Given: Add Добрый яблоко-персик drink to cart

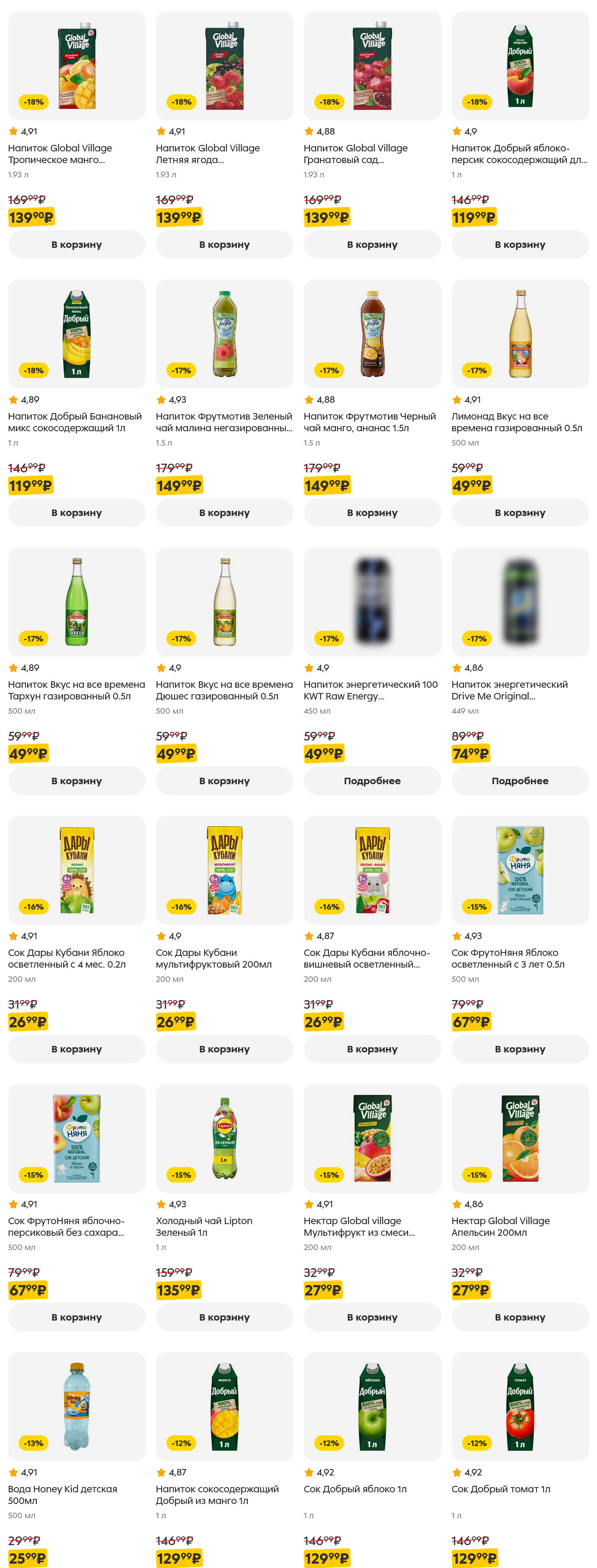Looking at the screenshot, I should (x=520, y=244).
